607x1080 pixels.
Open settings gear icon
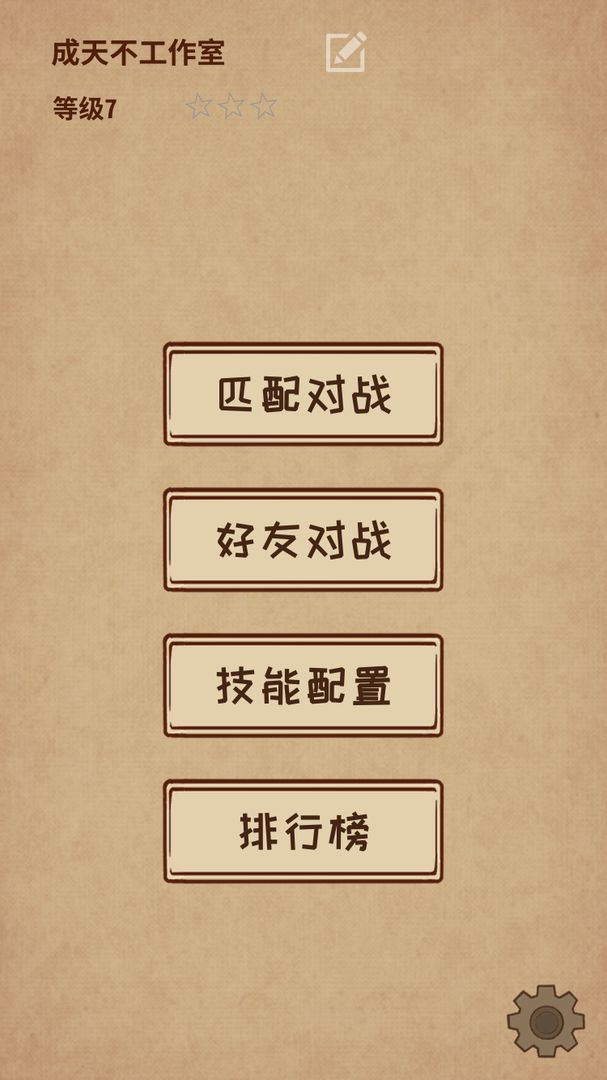click(x=545, y=1021)
